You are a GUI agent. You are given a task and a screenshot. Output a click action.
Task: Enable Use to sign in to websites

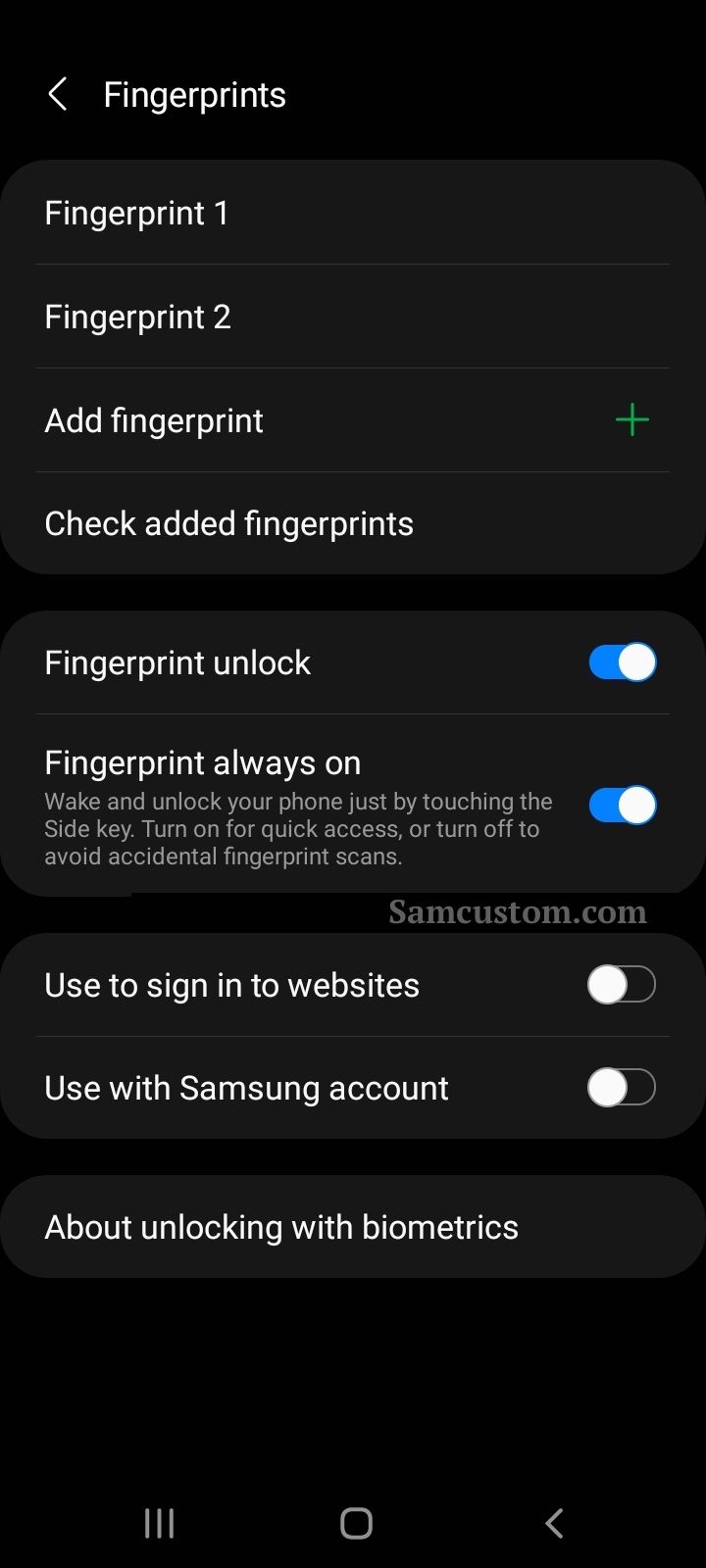tap(622, 985)
